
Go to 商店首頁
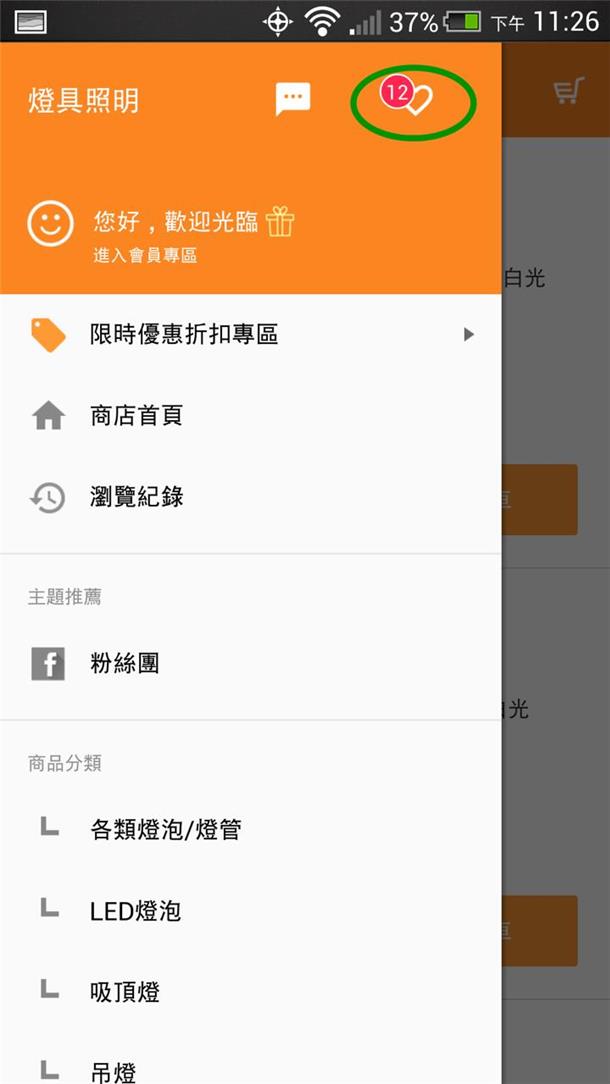(136, 416)
